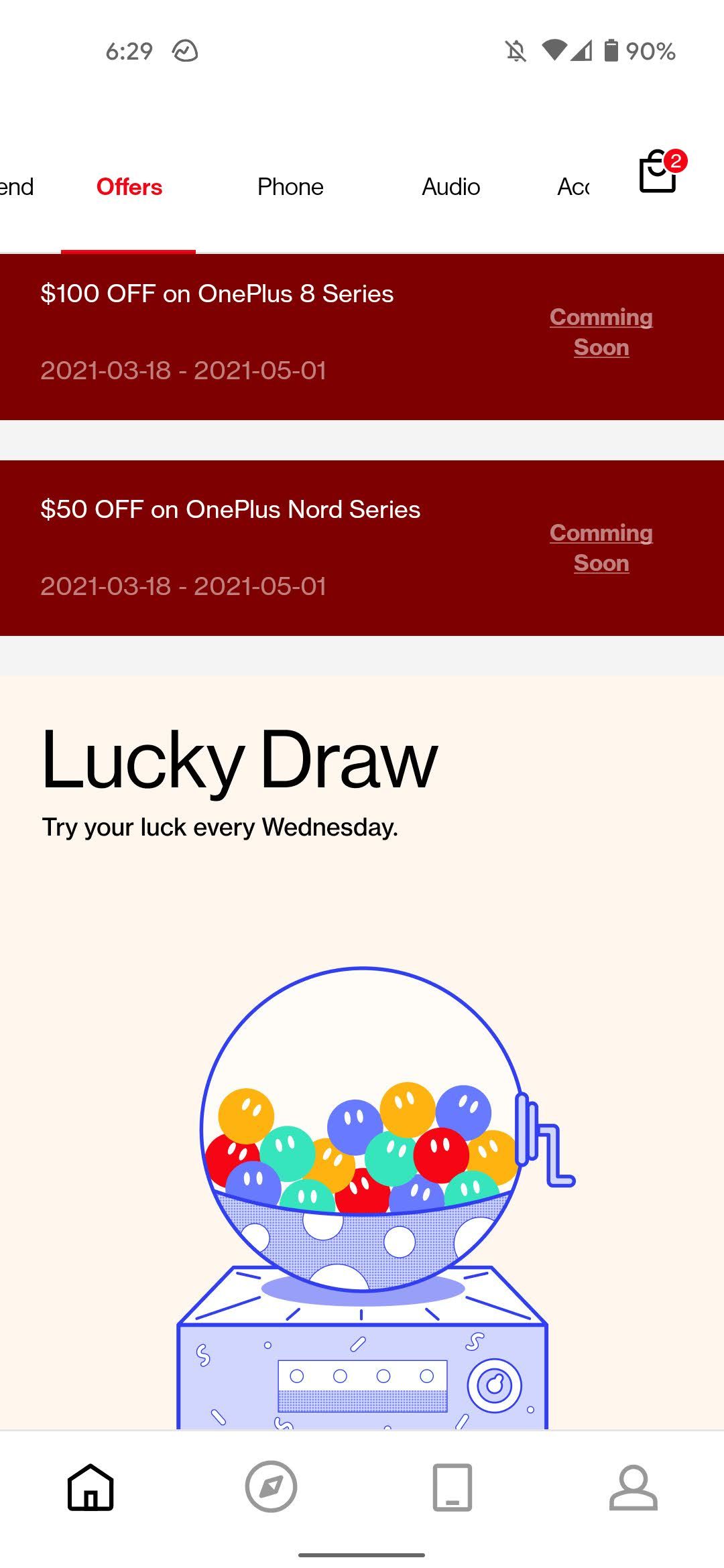The width and height of the screenshot is (724, 1568).
Task: Open the shopping cart with 2 items
Action: tap(659, 172)
